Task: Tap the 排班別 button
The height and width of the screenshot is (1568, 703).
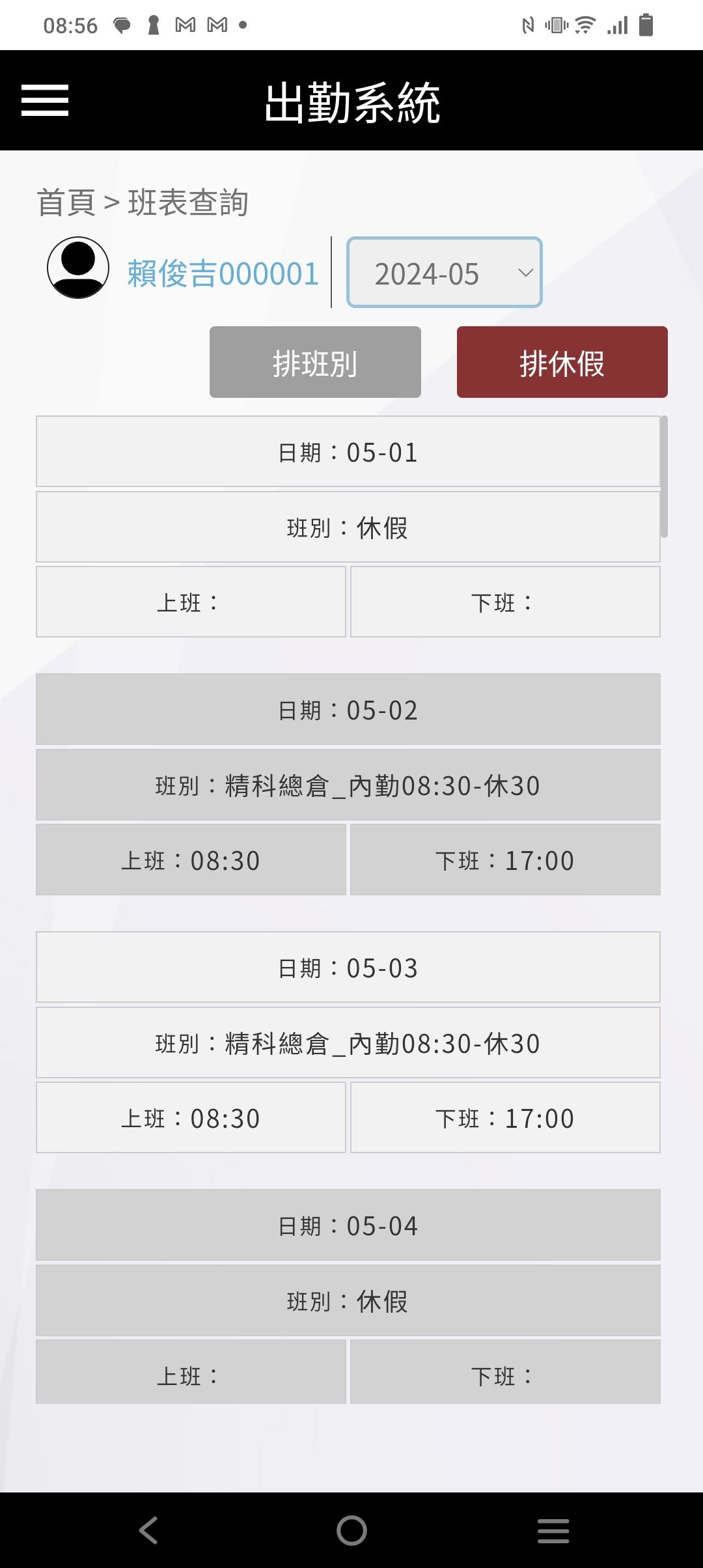Action: [315, 362]
